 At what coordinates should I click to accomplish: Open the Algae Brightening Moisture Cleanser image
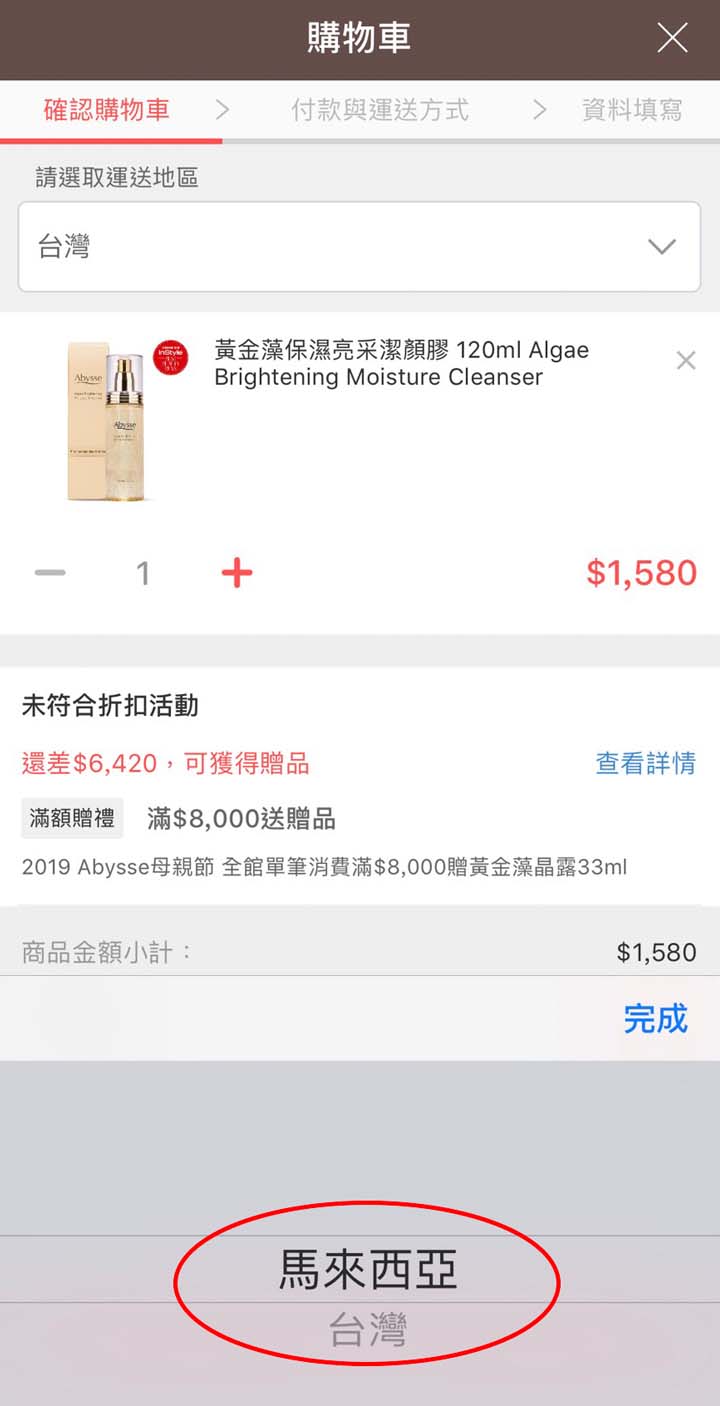(x=108, y=420)
